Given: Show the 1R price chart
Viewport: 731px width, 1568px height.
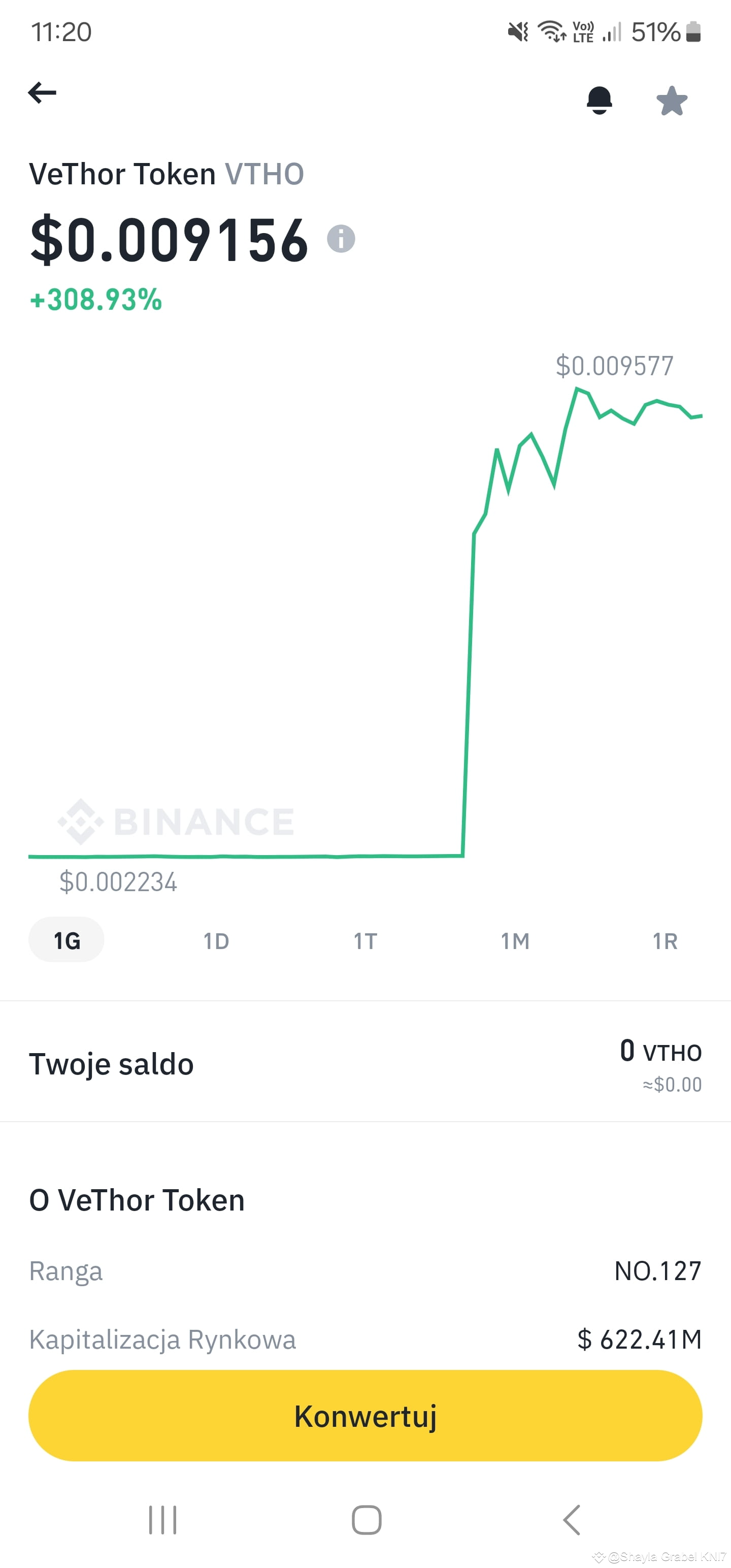Looking at the screenshot, I should click(664, 941).
